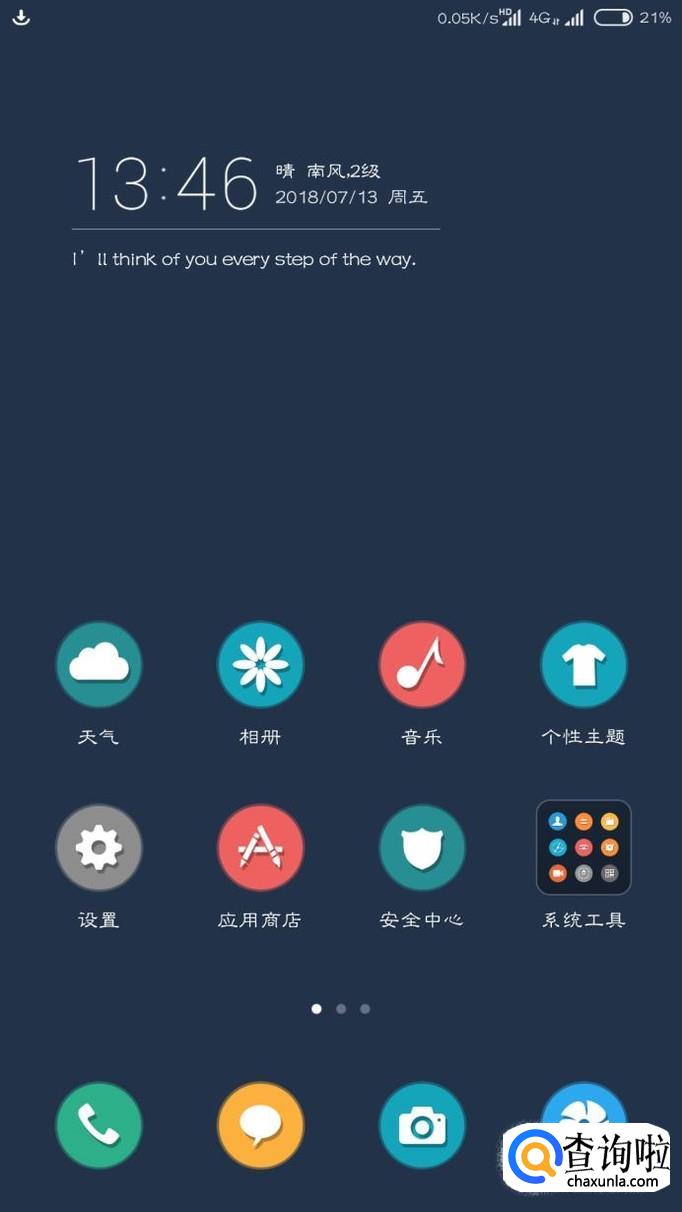Open the phone dialer in dock

99,1126
